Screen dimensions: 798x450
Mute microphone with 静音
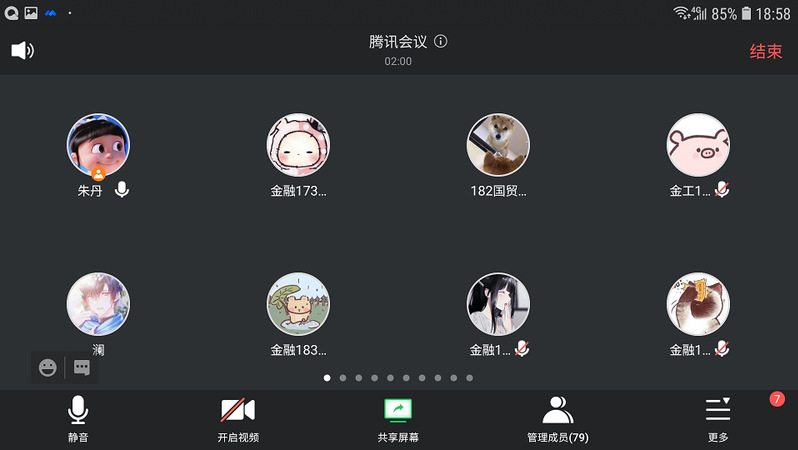(x=78, y=419)
